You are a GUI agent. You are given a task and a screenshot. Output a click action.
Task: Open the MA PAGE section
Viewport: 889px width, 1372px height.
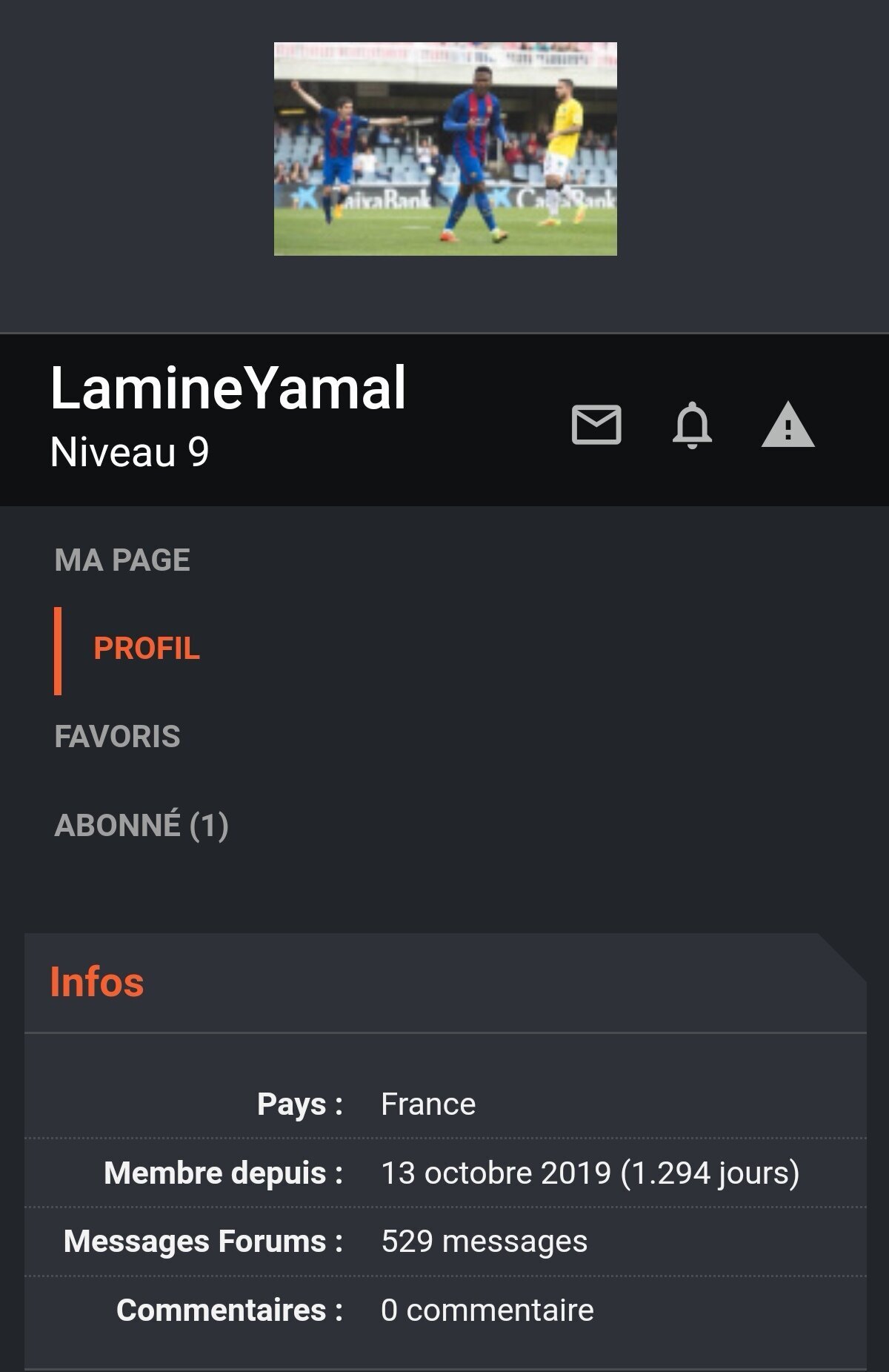[122, 560]
